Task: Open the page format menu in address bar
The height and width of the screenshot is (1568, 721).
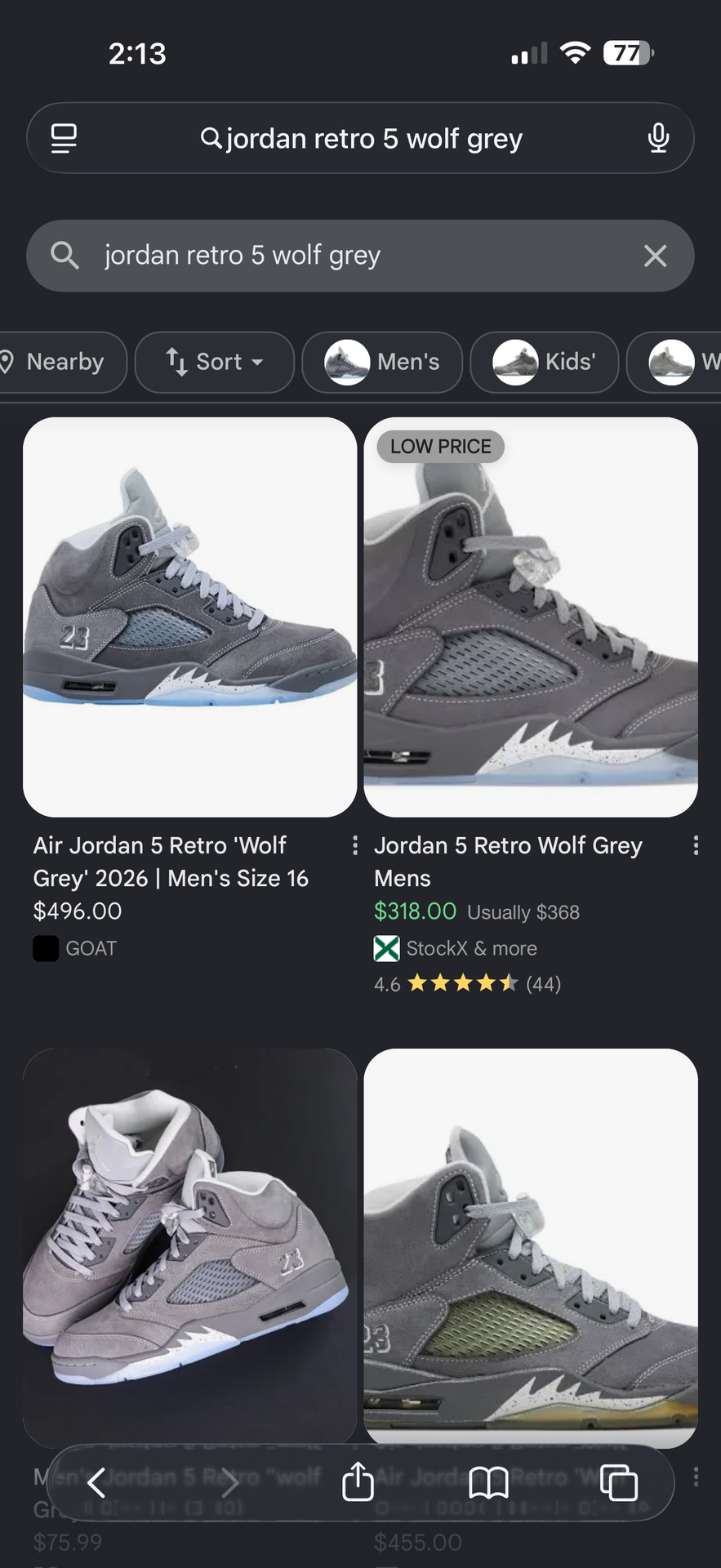Action: 64,138
